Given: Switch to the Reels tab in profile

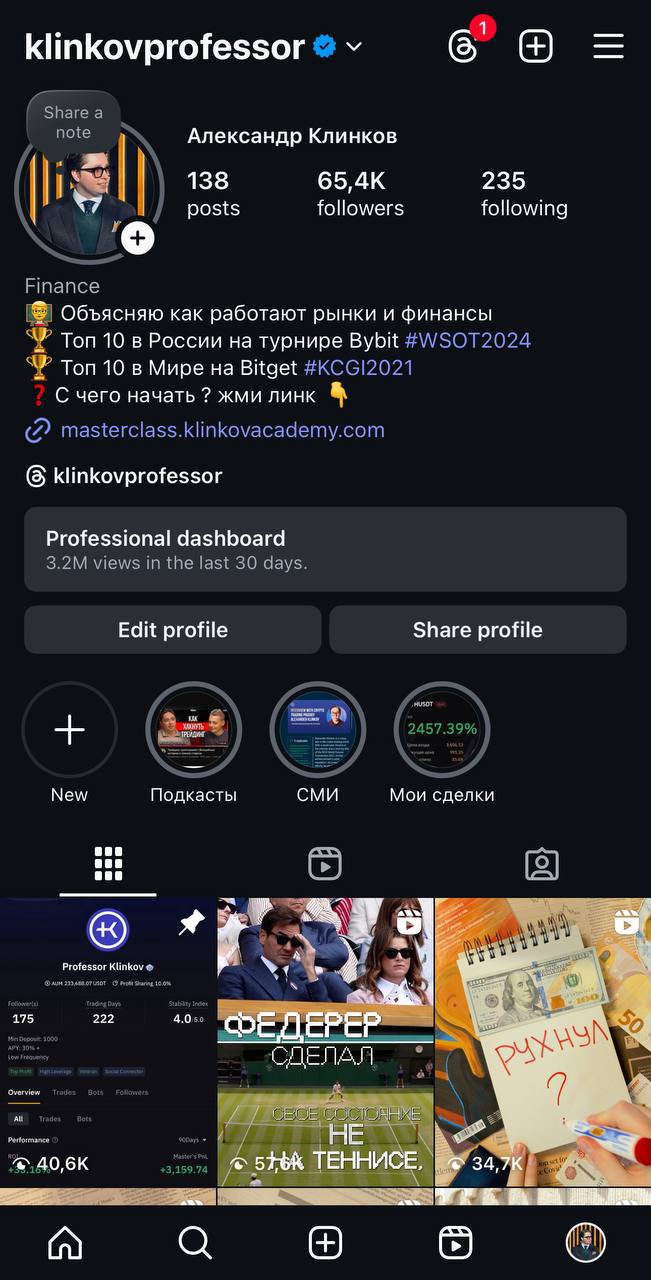Looking at the screenshot, I should click(x=325, y=863).
